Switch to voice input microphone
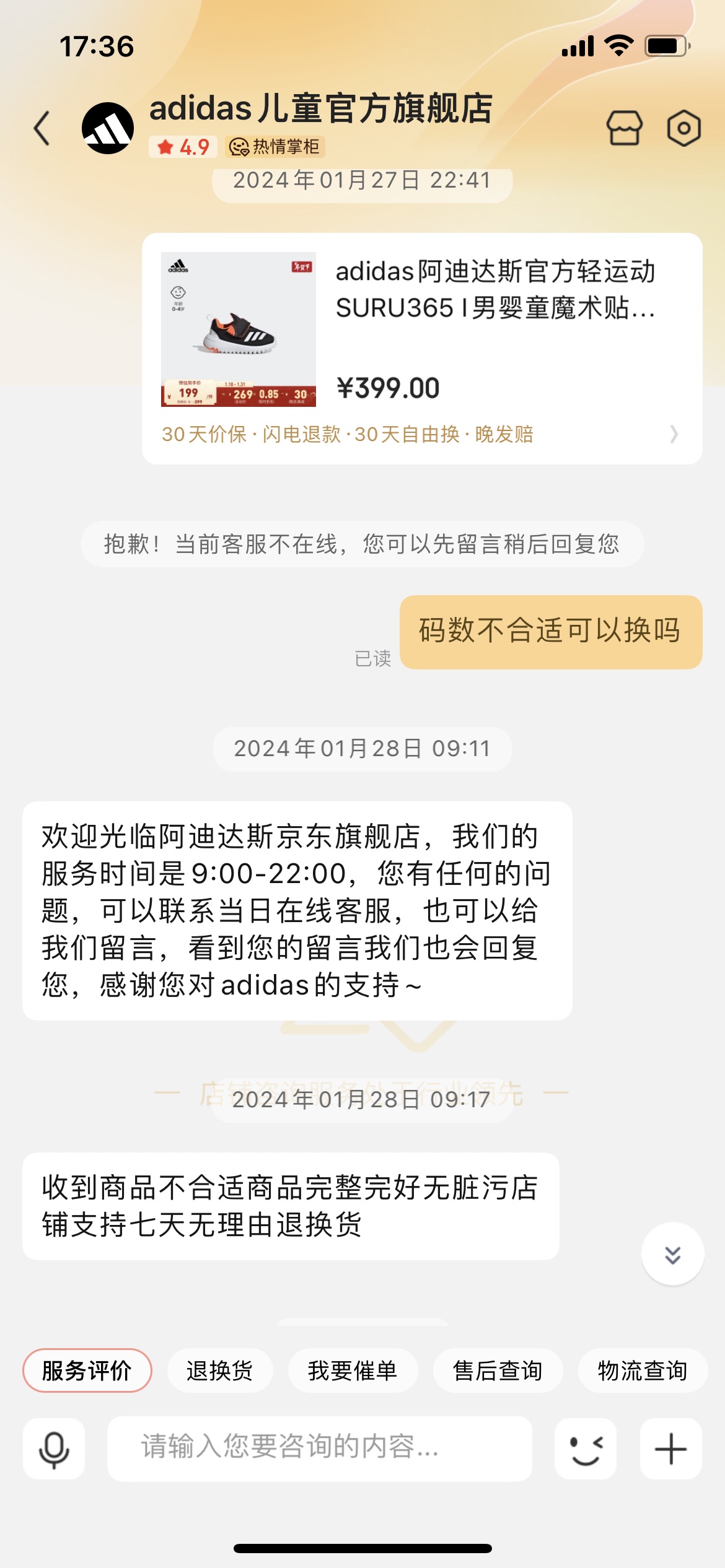Image resolution: width=725 pixels, height=1568 pixels. pyautogui.click(x=54, y=1448)
